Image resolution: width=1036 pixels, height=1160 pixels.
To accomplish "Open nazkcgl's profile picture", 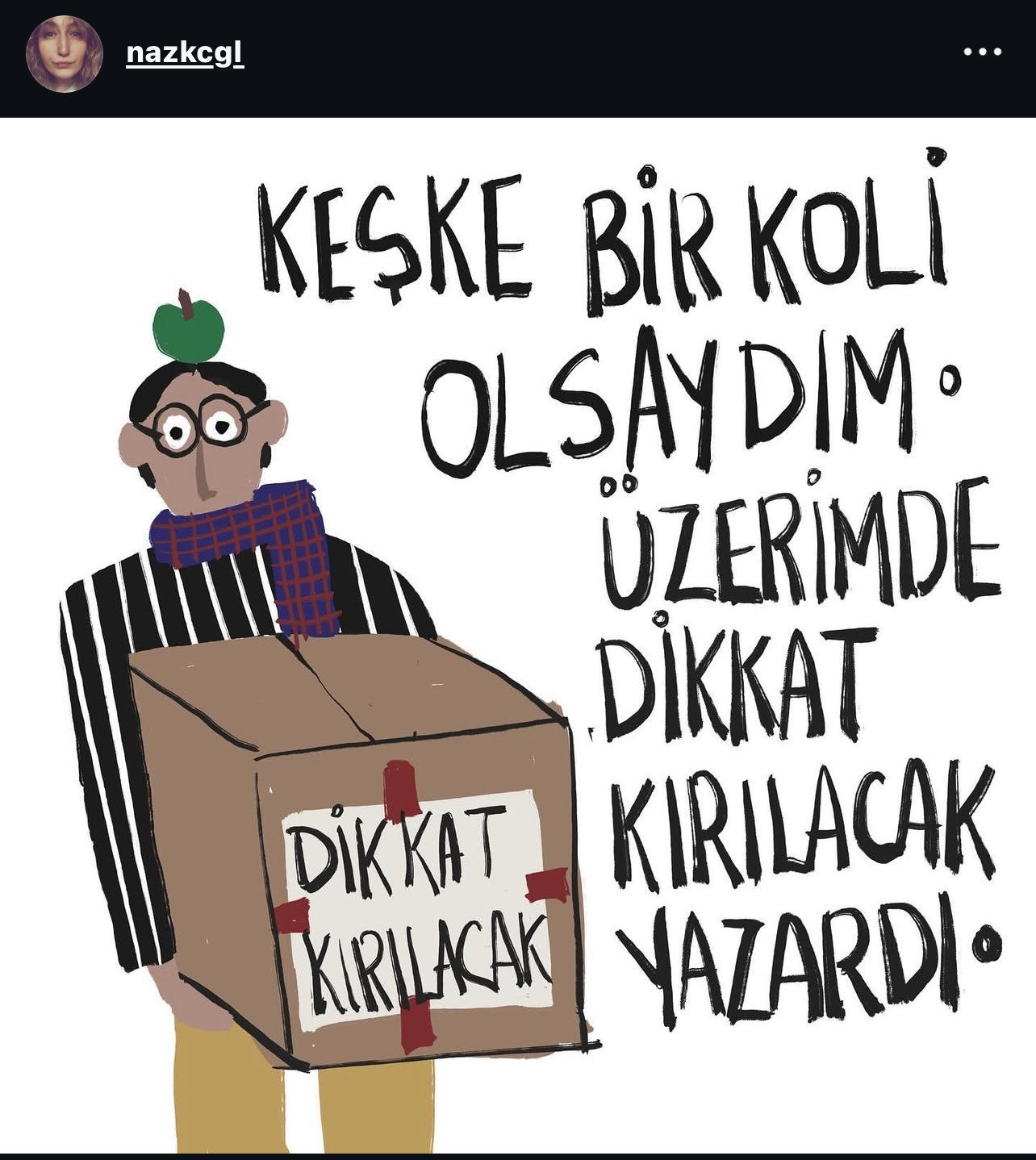I will pos(65,53).
